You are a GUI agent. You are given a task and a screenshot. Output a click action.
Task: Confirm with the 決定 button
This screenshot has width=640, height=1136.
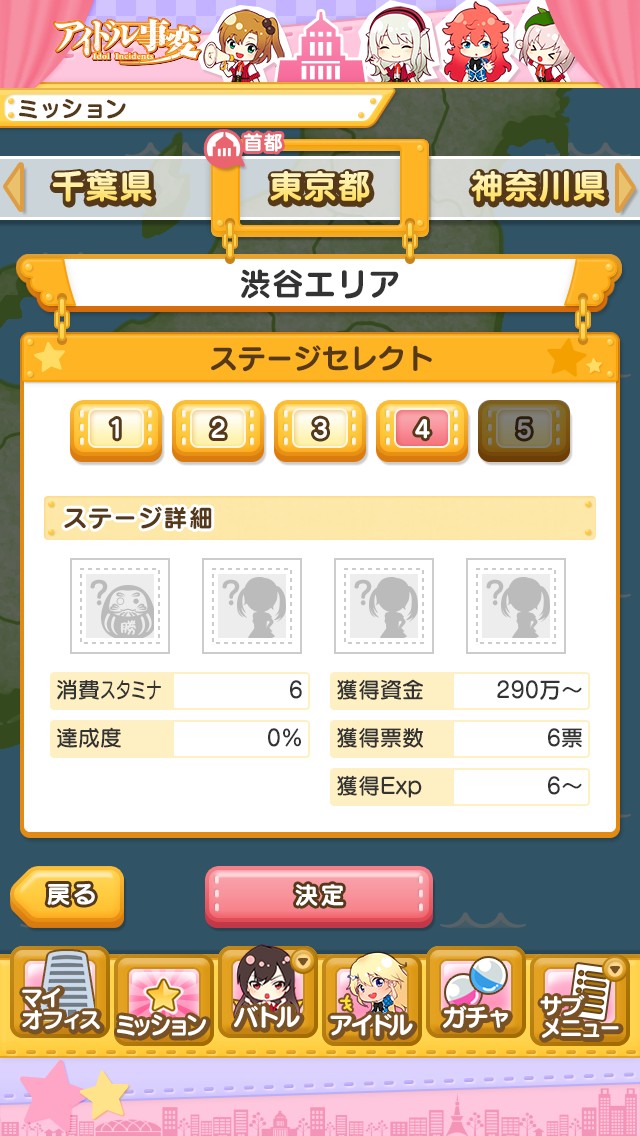[x=319, y=895]
